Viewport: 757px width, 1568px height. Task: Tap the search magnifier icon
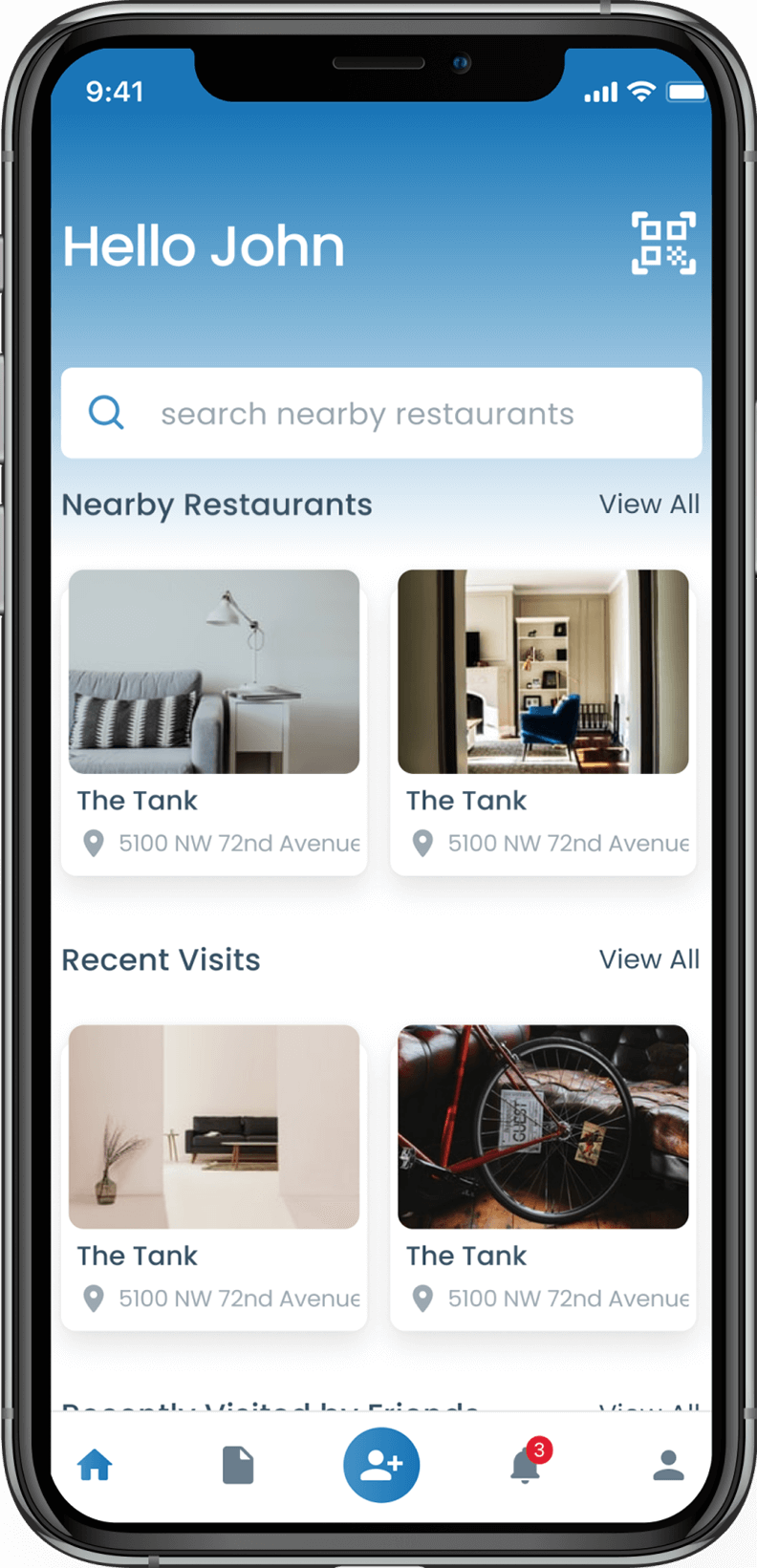107,412
